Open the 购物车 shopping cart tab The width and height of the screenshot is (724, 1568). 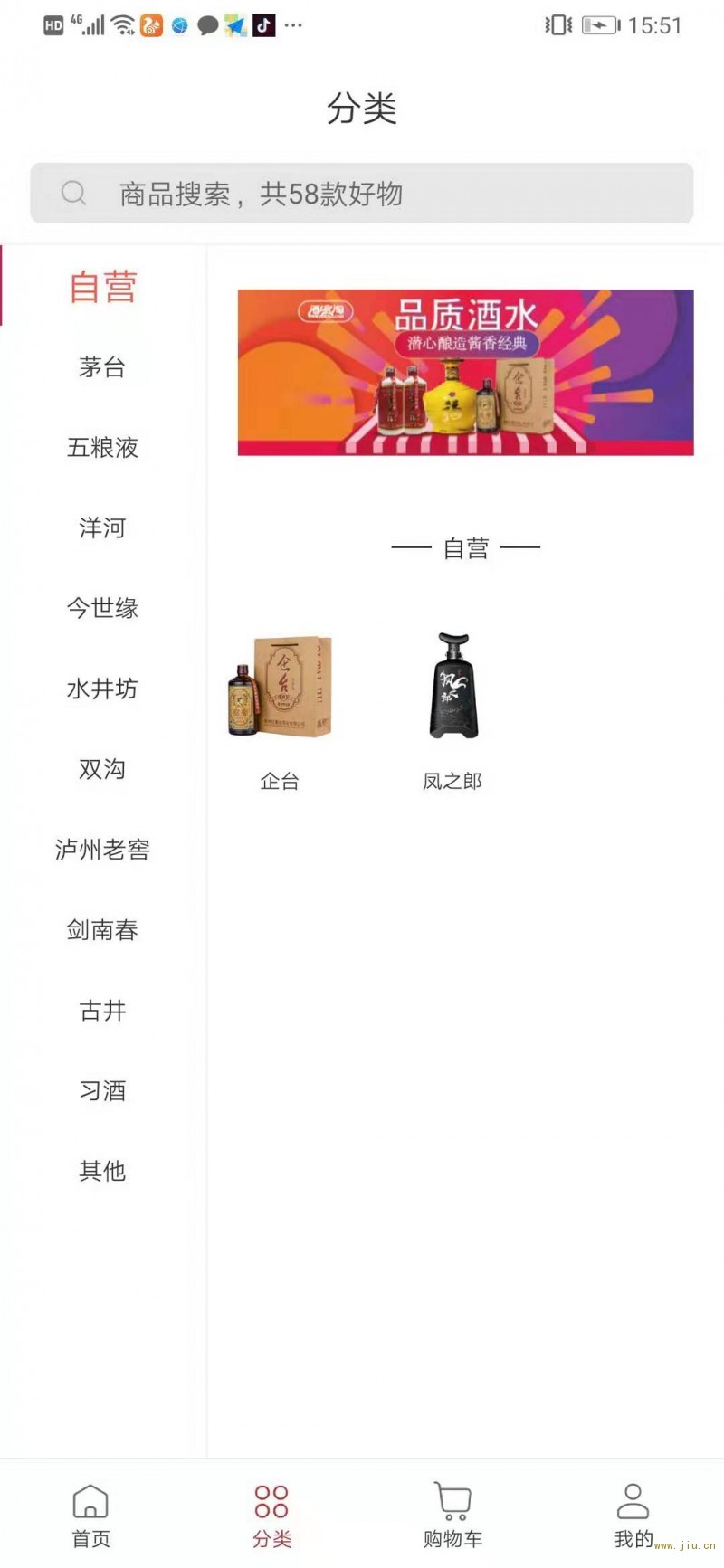pyautogui.click(x=452, y=1516)
